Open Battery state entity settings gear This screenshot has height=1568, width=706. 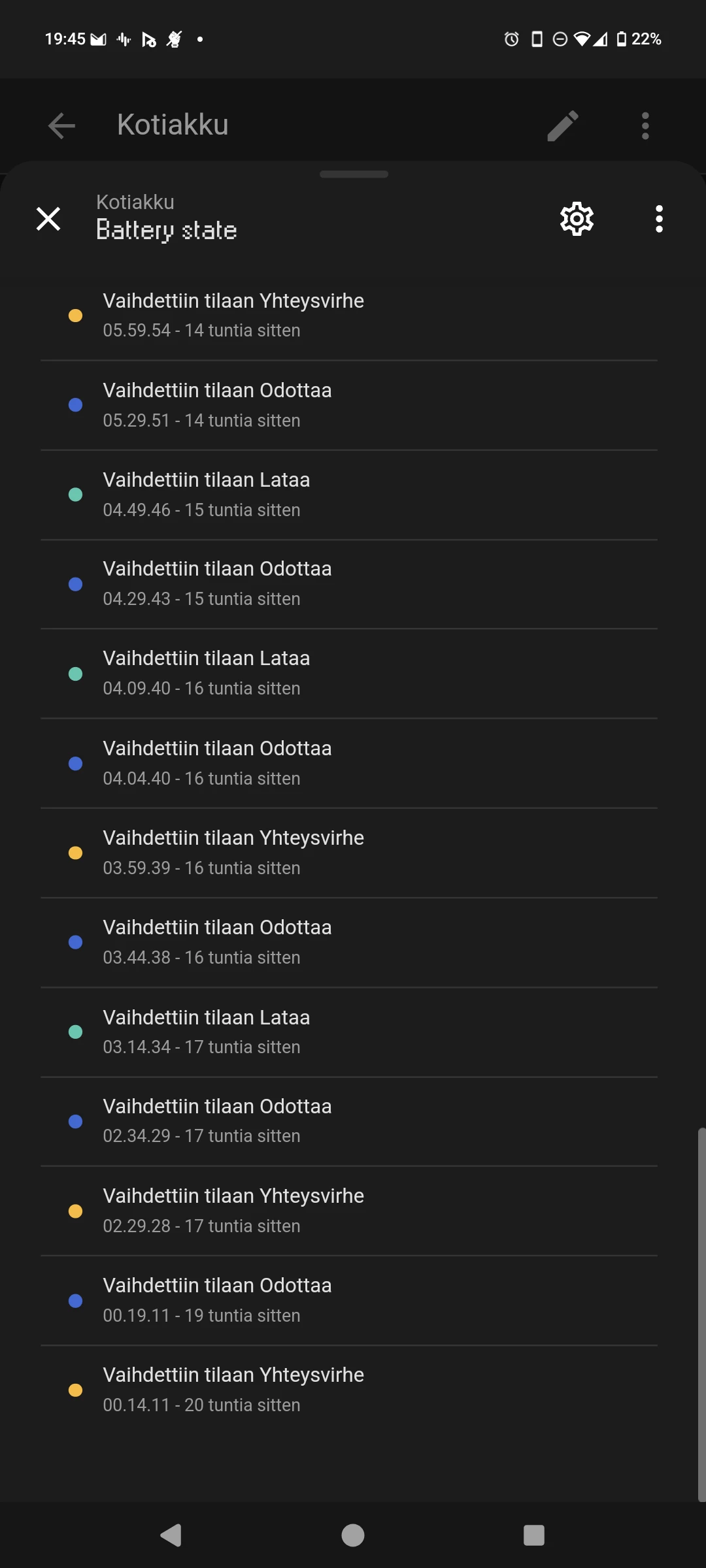(577, 219)
